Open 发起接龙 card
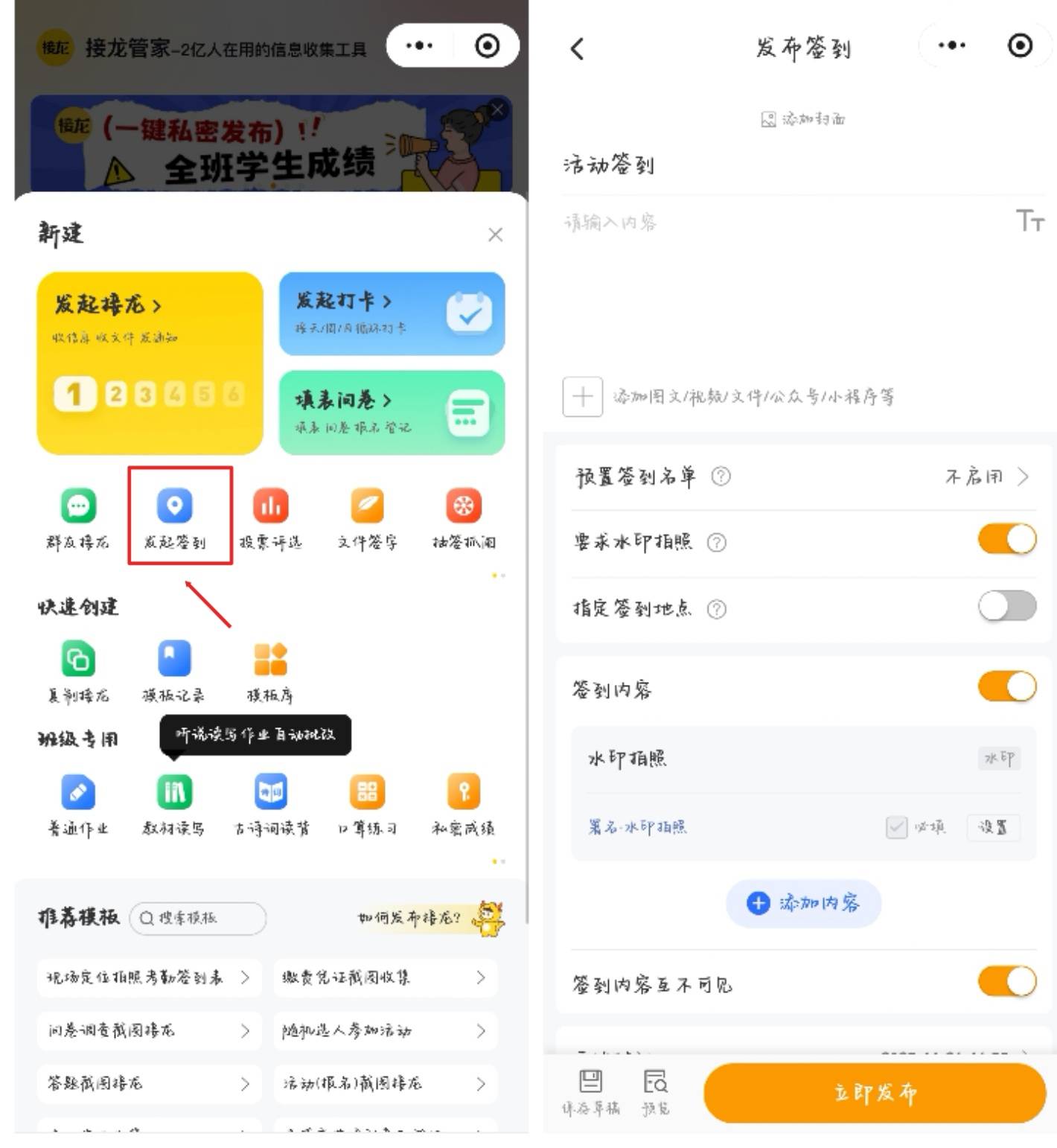The height and width of the screenshot is (1148, 1057). coord(150,363)
